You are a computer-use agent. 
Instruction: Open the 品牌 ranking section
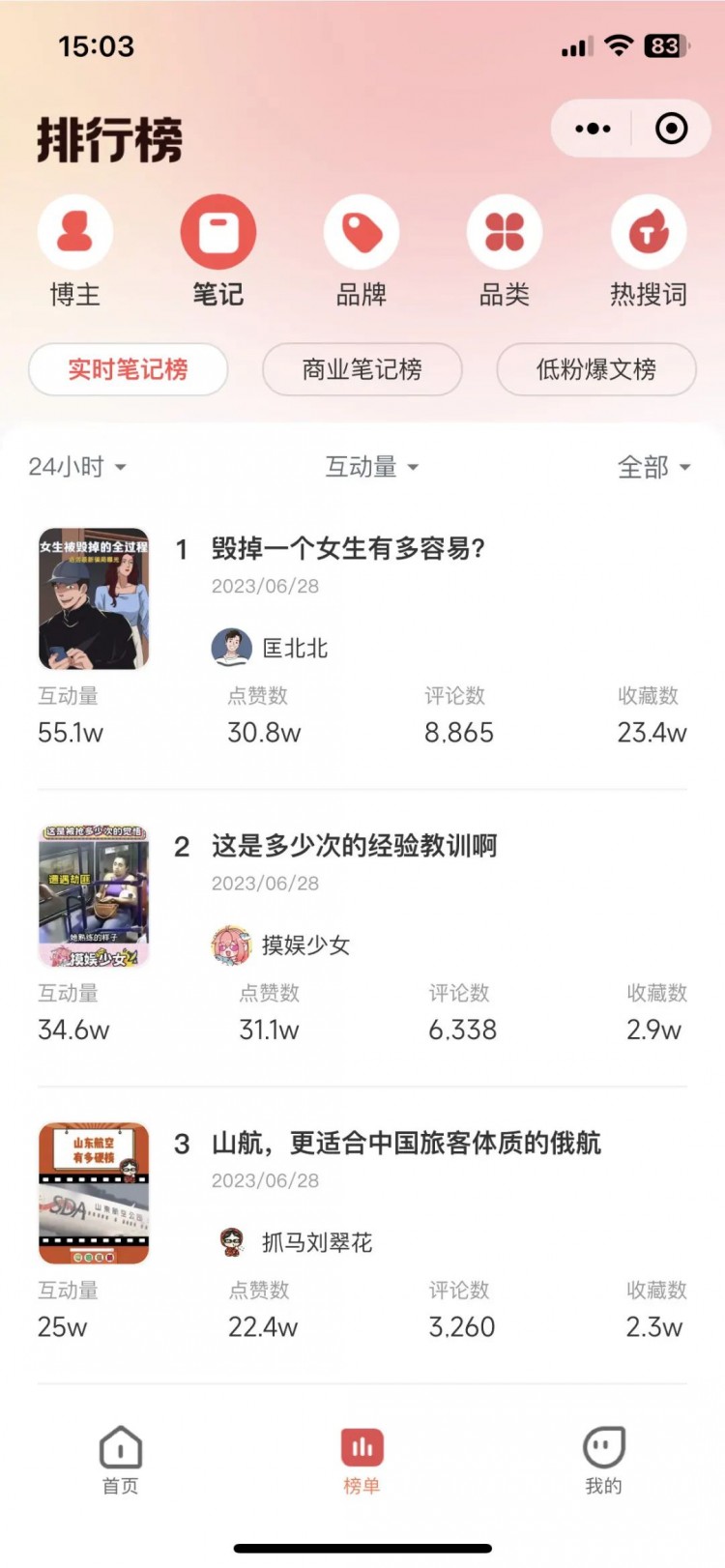tap(362, 232)
